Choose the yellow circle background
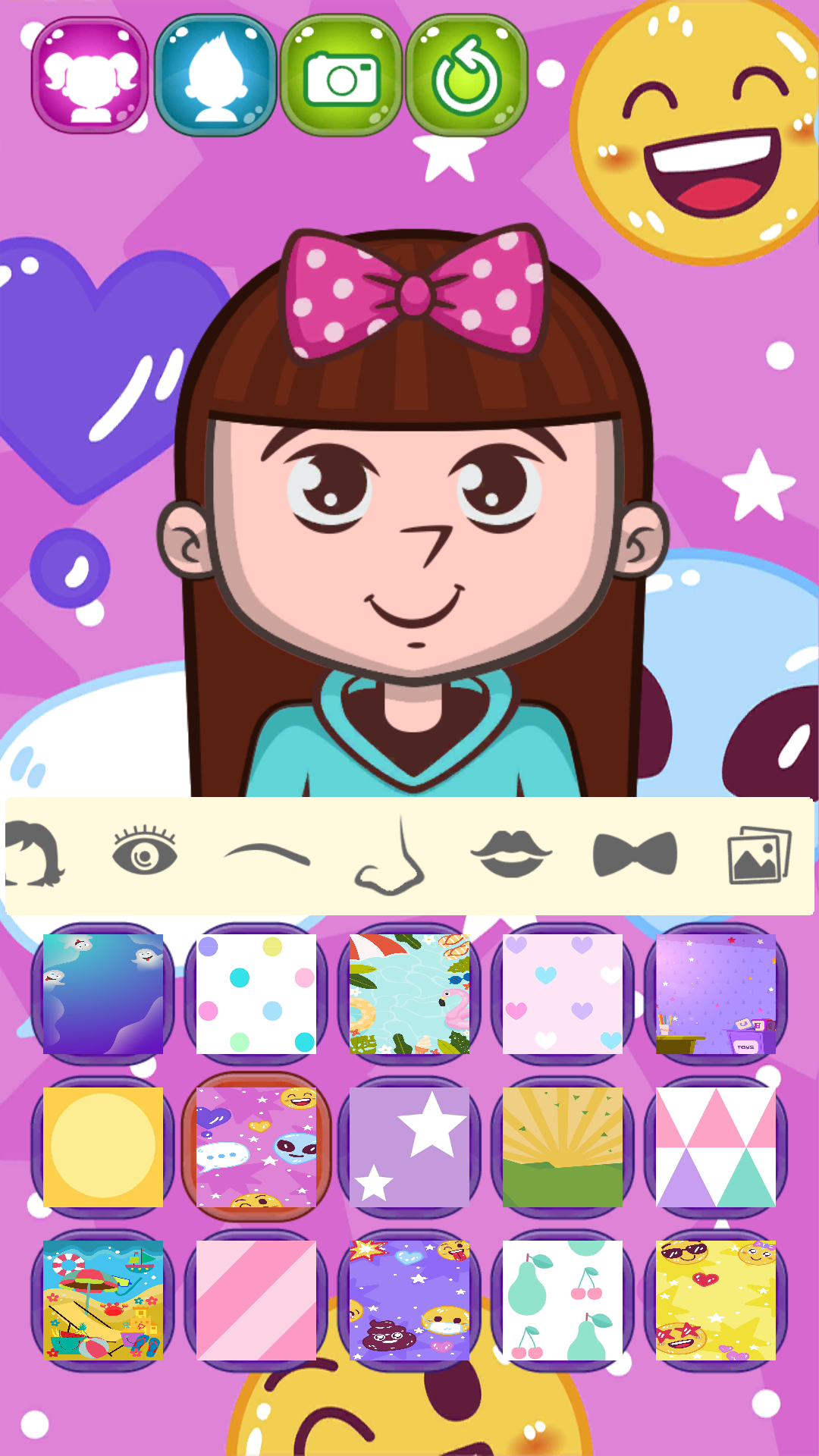 coord(103,1147)
